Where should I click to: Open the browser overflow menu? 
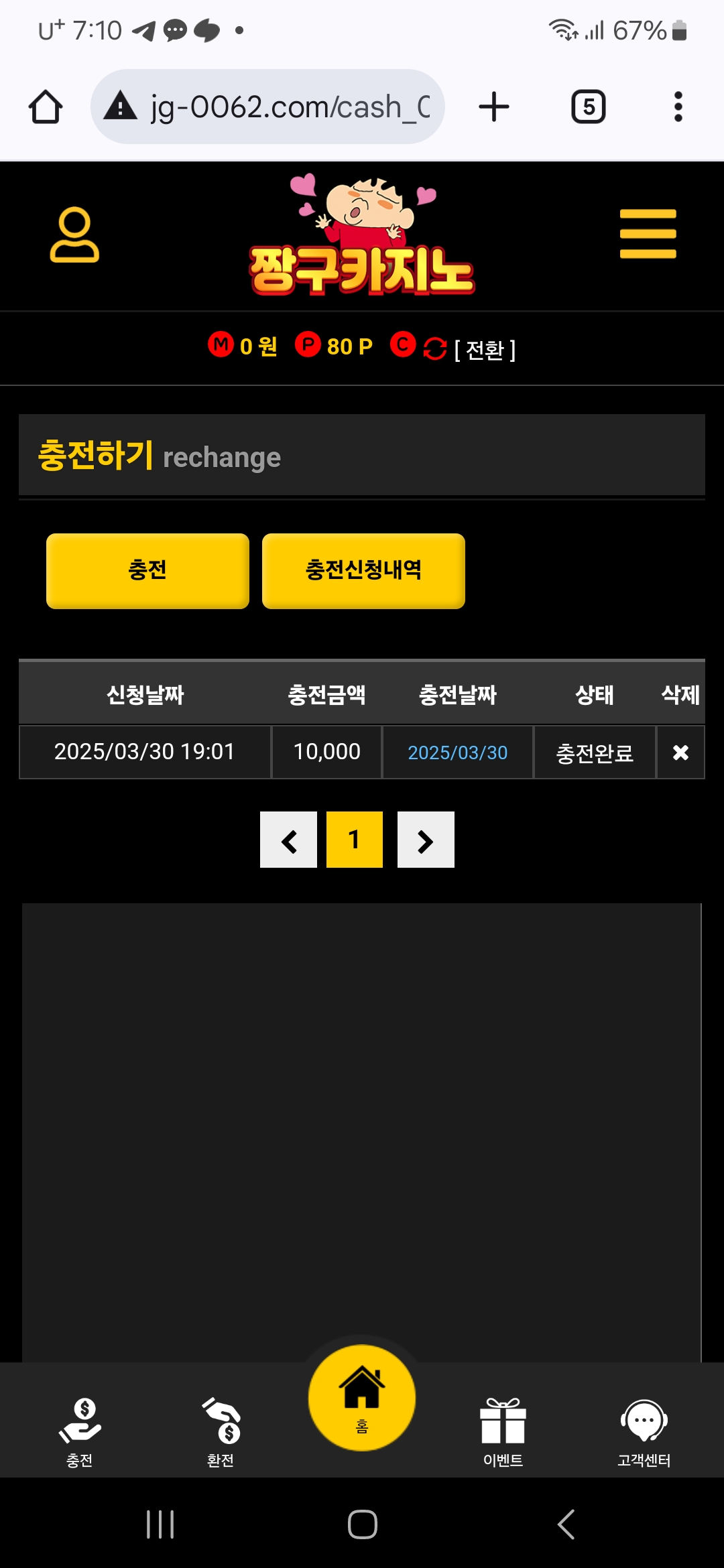pos(678,107)
